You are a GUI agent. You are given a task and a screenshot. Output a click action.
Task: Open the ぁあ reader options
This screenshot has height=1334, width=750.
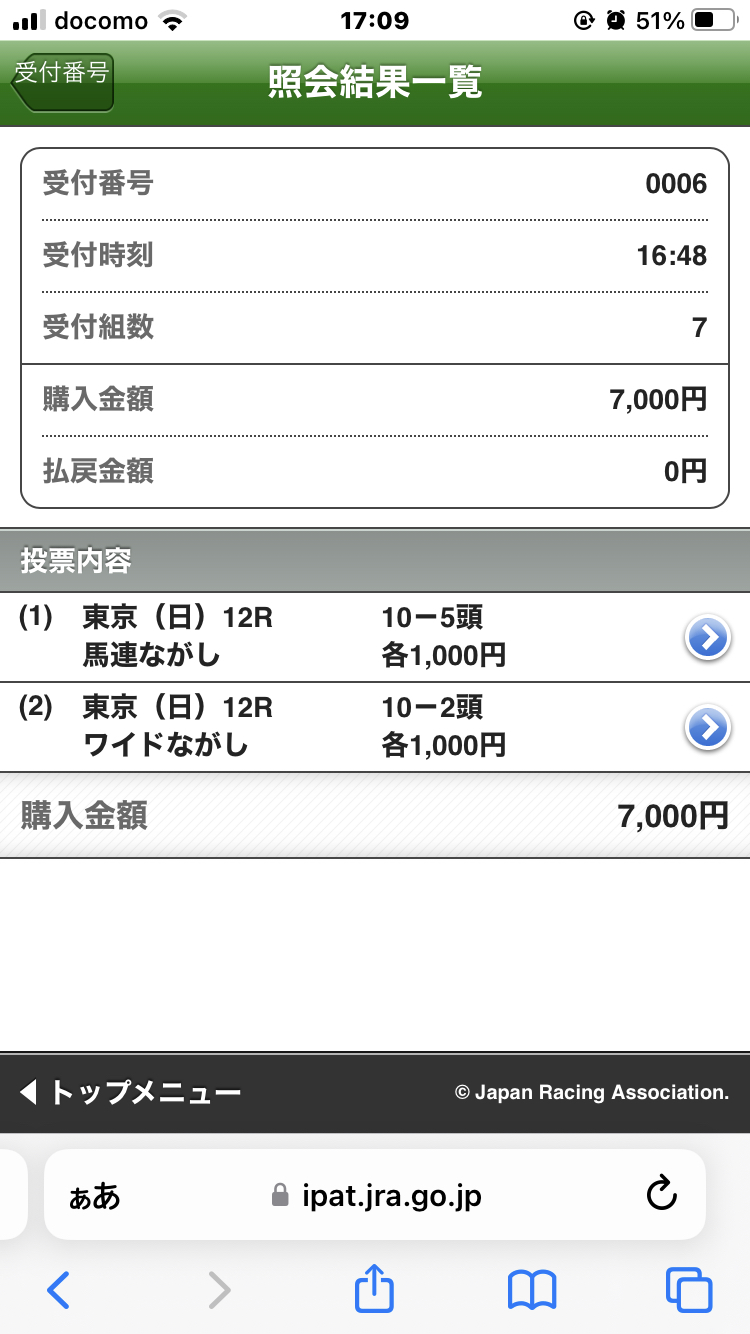(94, 1196)
